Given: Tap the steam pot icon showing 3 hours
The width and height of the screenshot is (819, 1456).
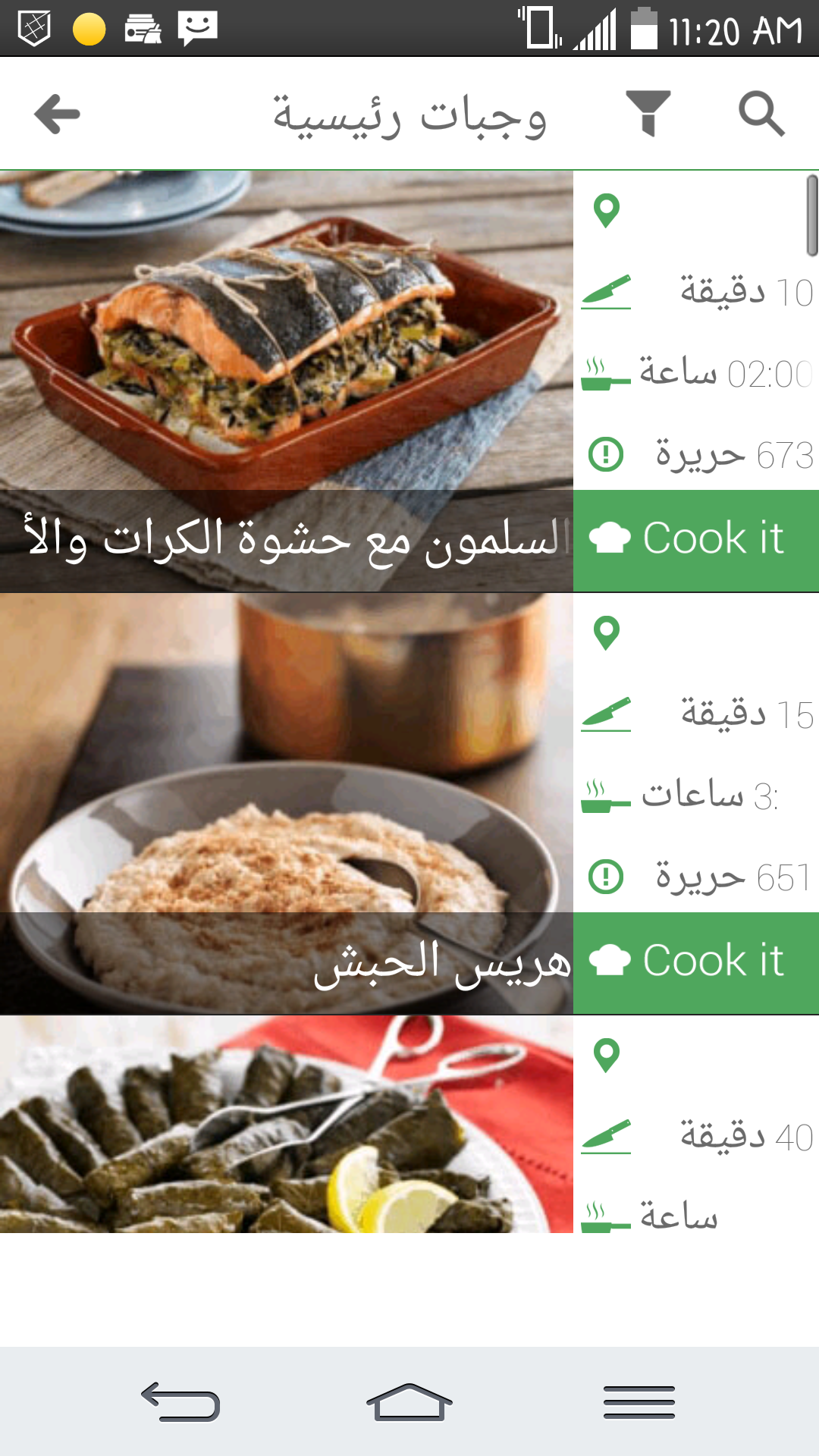Looking at the screenshot, I should [x=607, y=796].
